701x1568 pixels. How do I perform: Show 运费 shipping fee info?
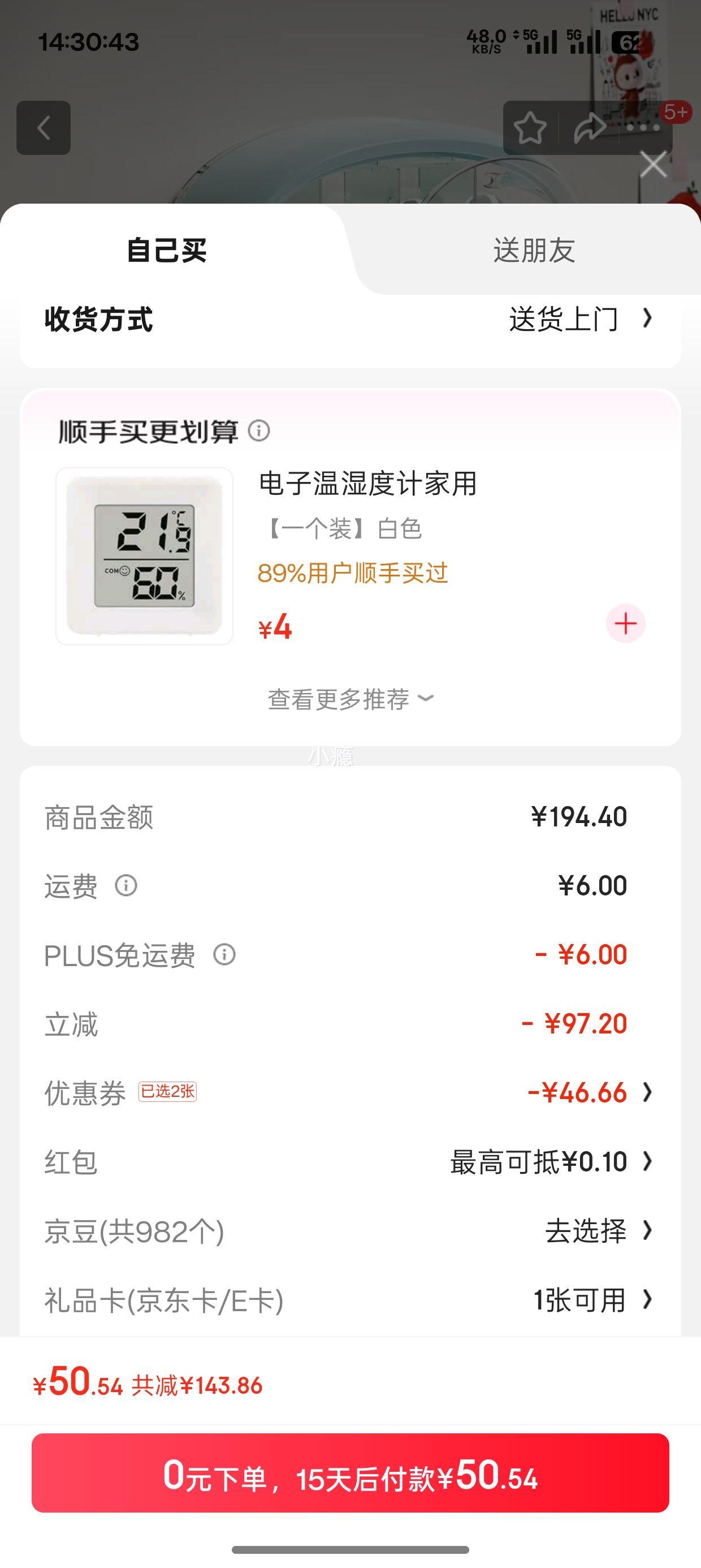126,885
